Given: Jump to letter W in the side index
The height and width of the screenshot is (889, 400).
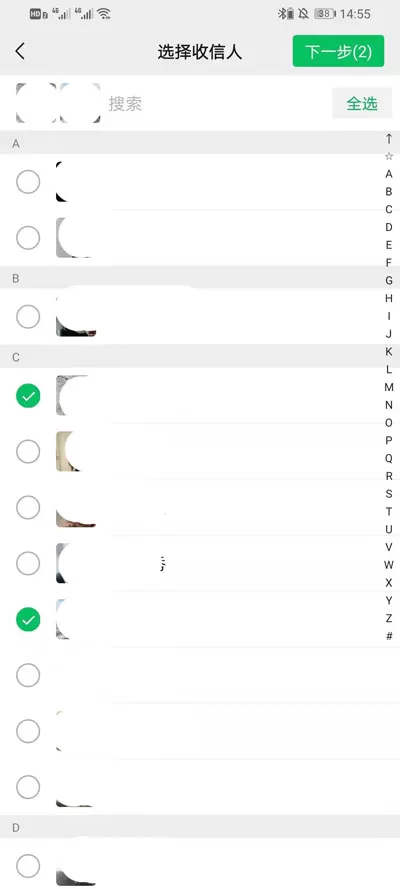Looking at the screenshot, I should pos(389,565).
